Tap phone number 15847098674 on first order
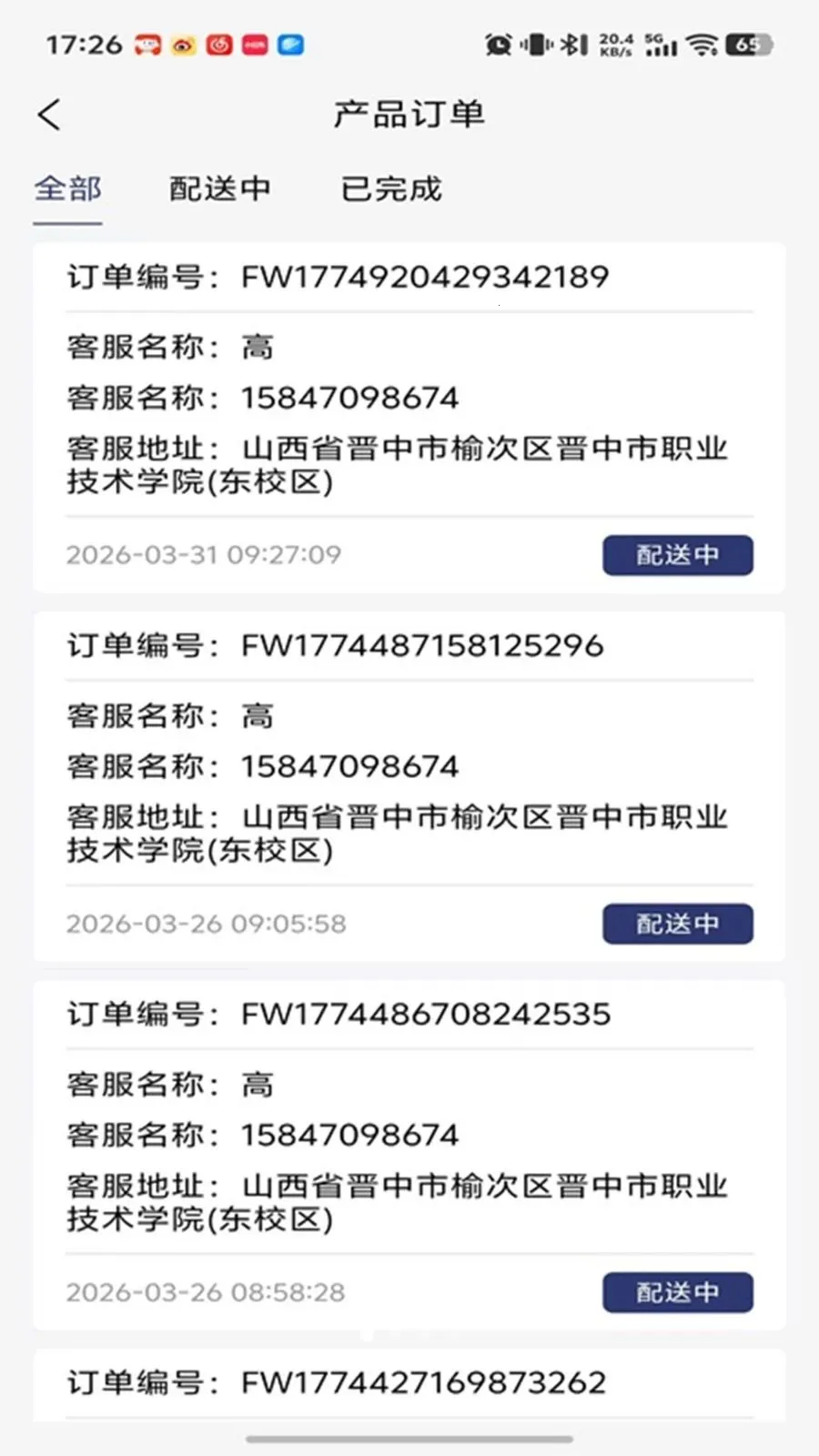This screenshot has width=819, height=1456. click(x=349, y=398)
